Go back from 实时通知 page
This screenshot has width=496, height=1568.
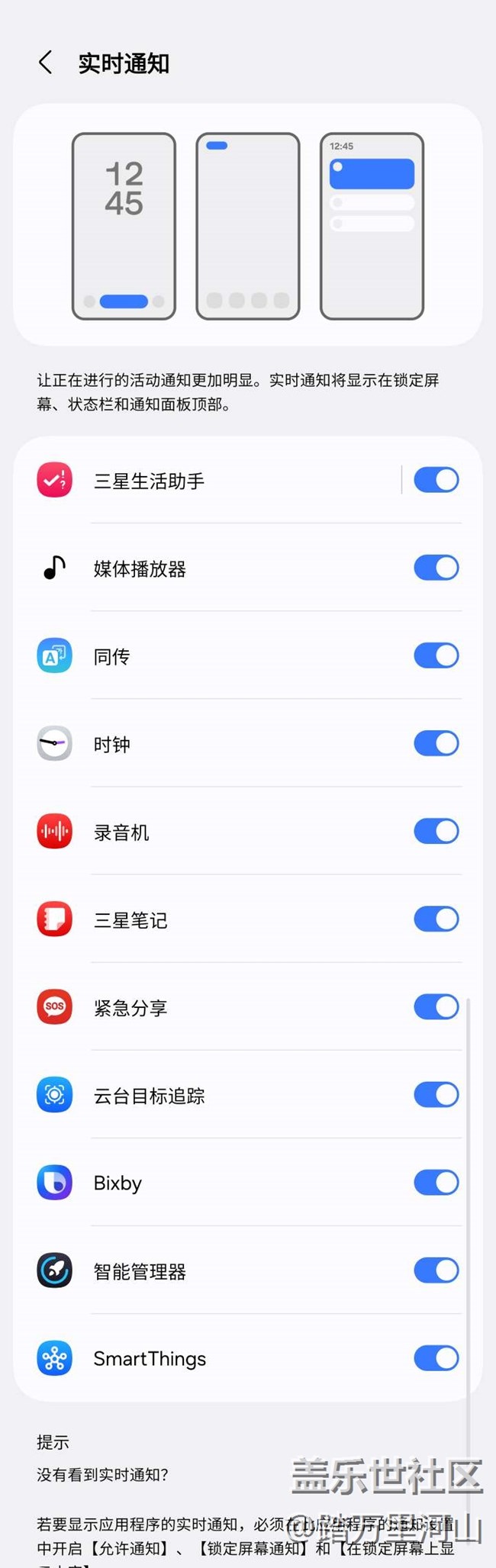[46, 63]
